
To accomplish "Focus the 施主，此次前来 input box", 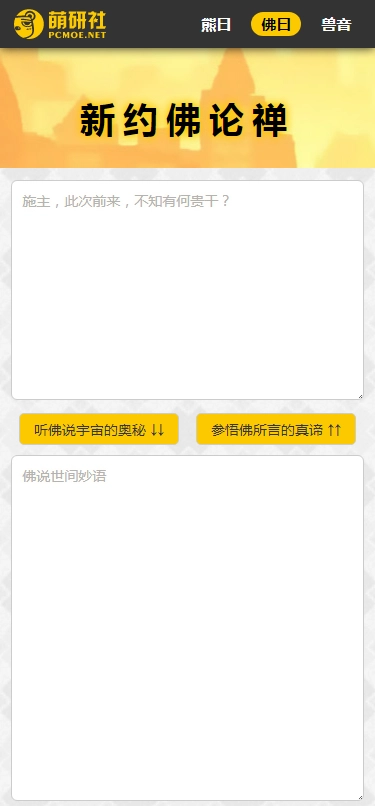I will [188, 290].
